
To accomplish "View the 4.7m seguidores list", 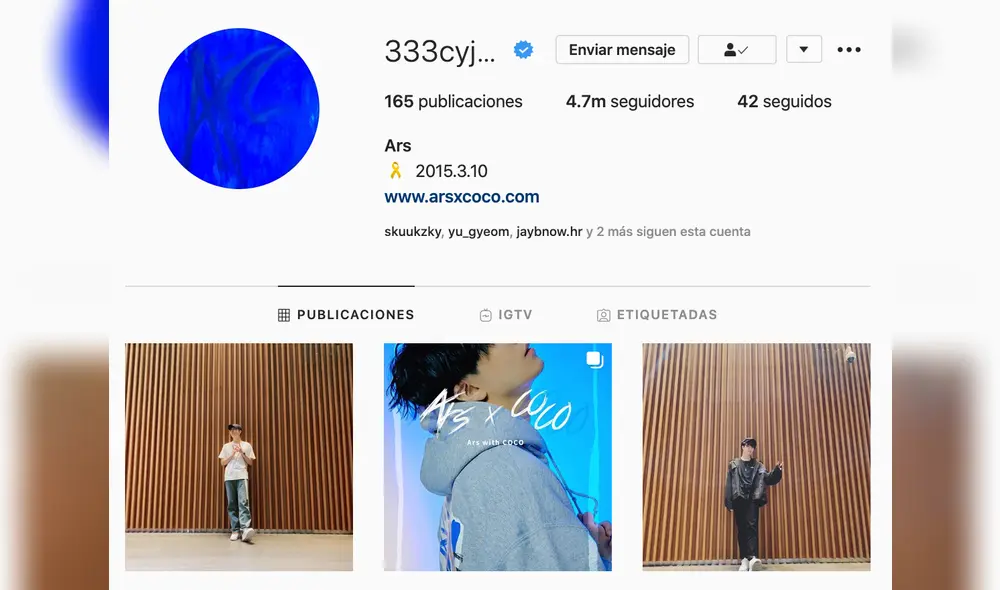I will coord(629,101).
